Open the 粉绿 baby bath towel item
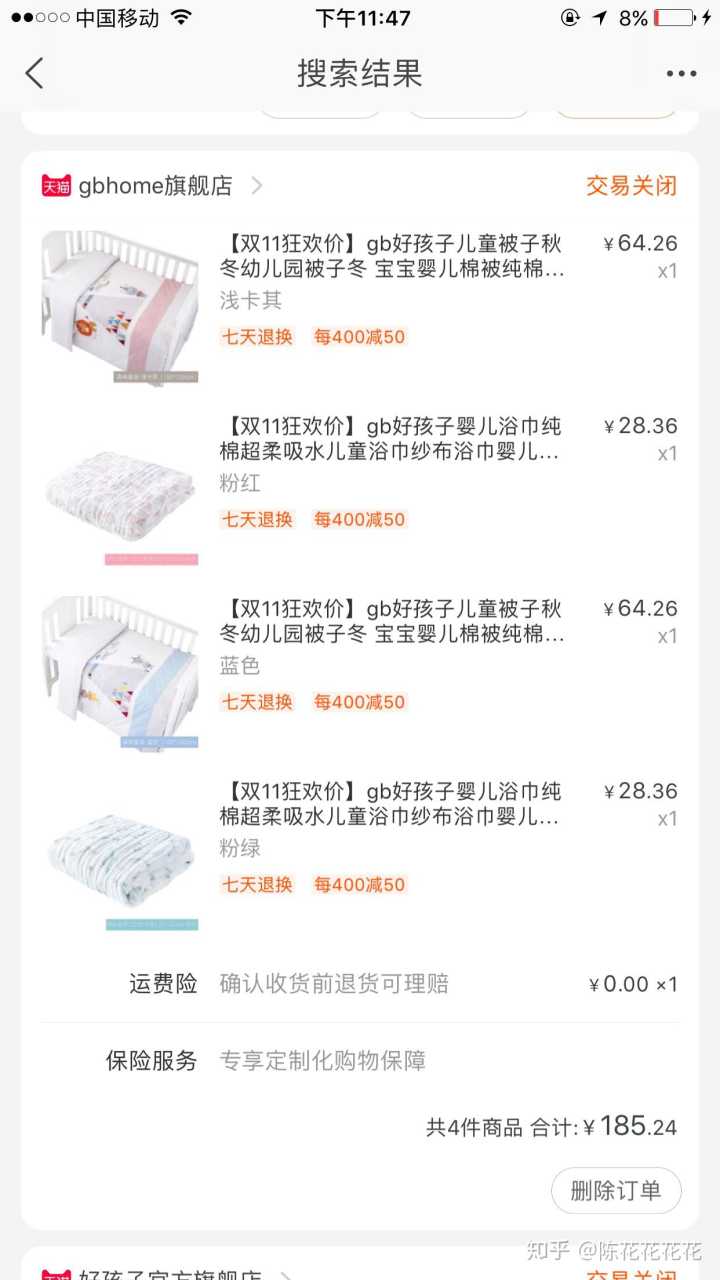The width and height of the screenshot is (720, 1280). tap(391, 804)
